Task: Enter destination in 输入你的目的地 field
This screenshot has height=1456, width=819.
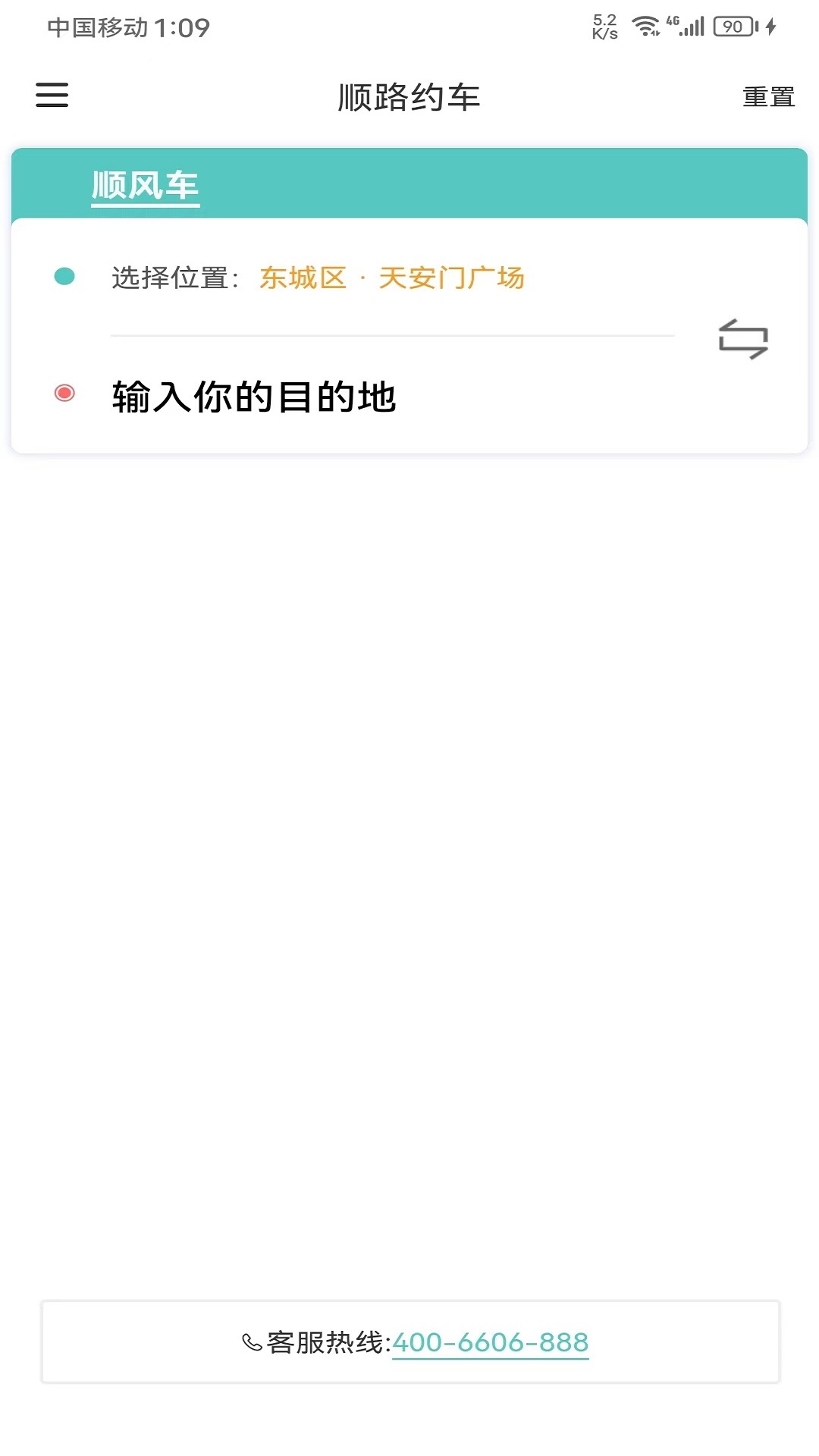Action: point(254,397)
